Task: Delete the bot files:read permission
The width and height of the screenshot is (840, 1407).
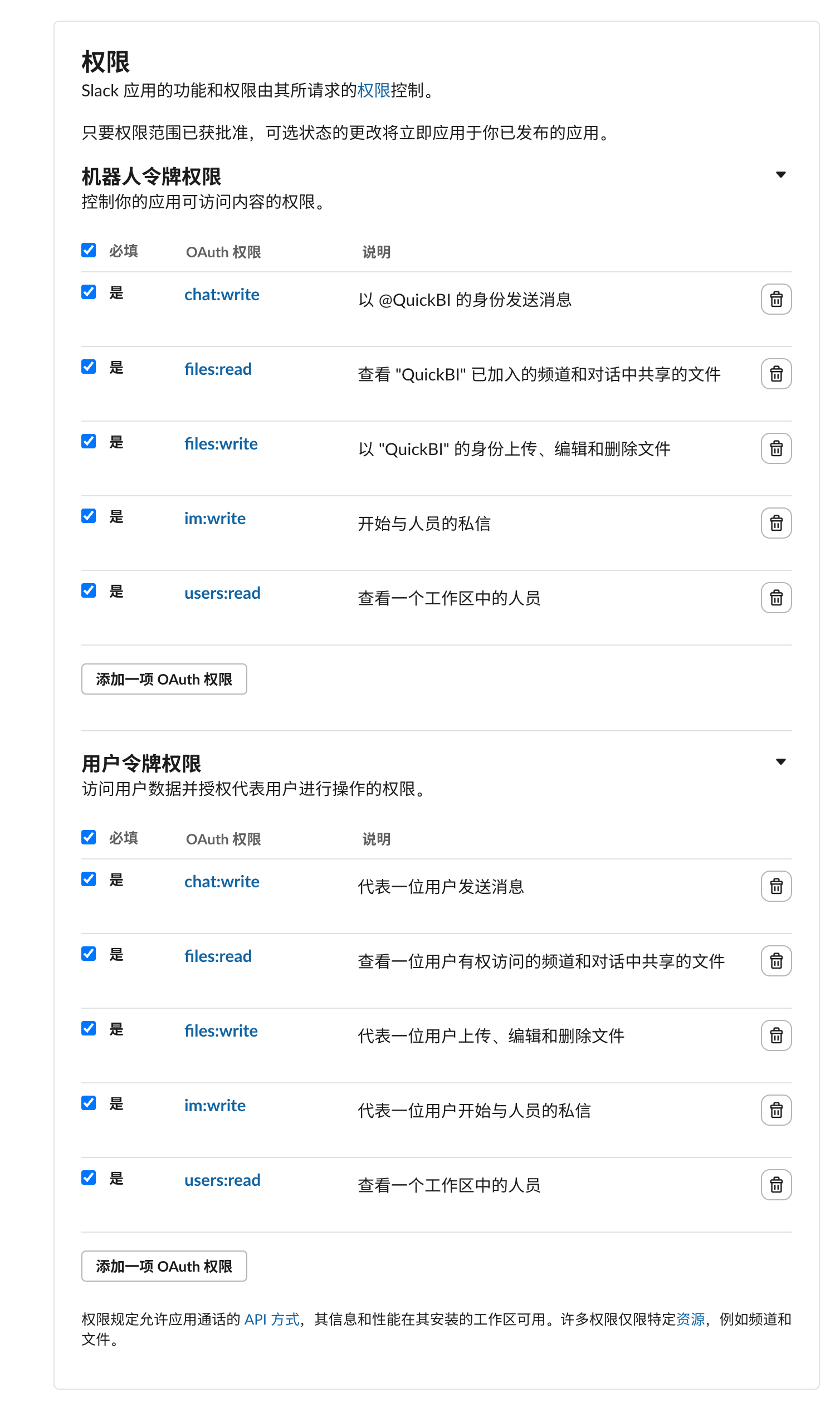Action: pos(776,374)
